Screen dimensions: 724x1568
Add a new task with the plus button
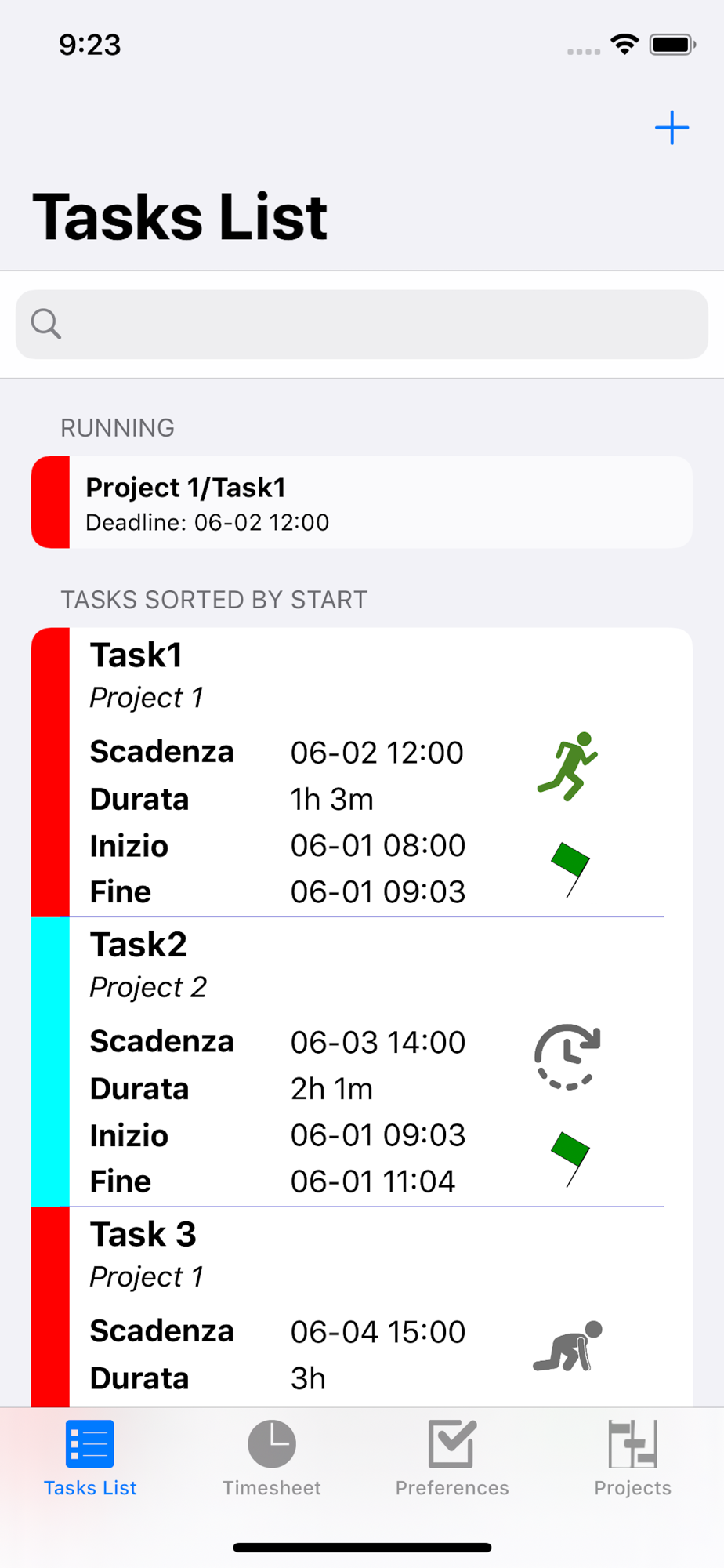point(672,128)
